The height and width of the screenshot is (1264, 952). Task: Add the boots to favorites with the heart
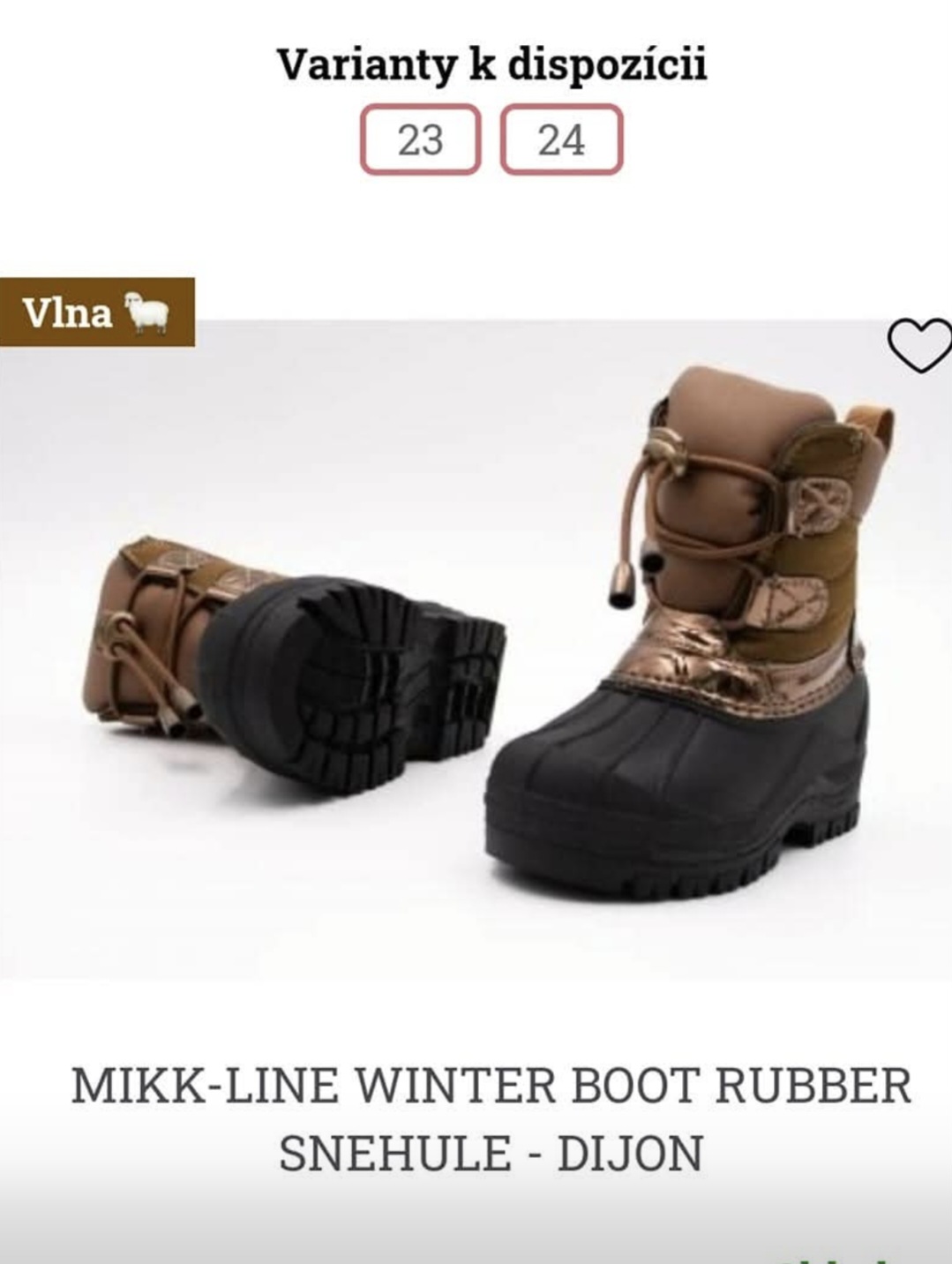[x=918, y=345]
